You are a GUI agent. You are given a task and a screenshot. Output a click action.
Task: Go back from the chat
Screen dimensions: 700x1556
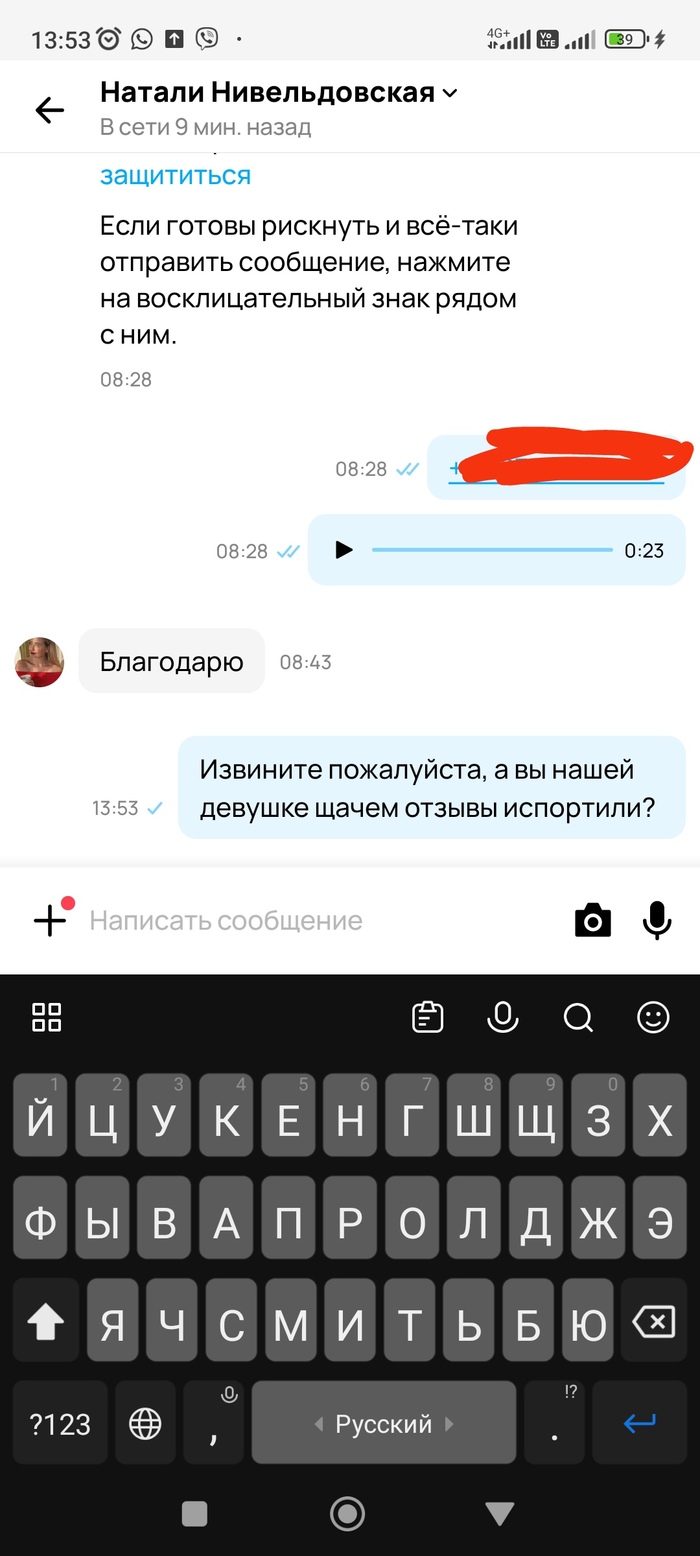(x=49, y=110)
